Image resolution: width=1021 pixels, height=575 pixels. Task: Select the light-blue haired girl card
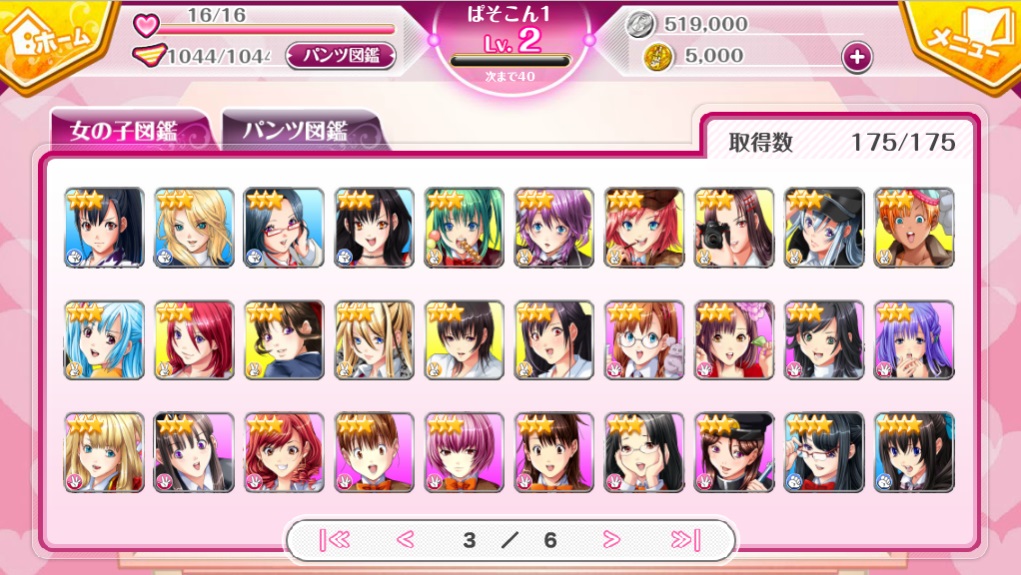click(x=104, y=340)
